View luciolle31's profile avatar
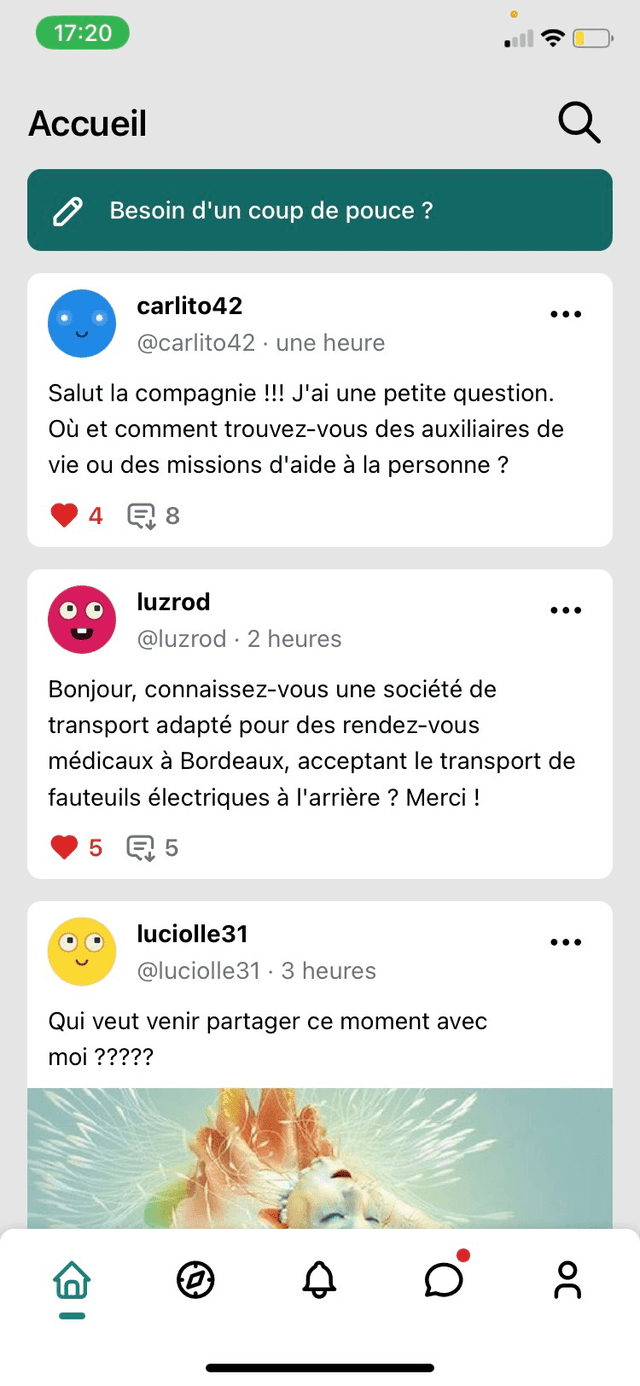Image resolution: width=640 pixels, height=1386 pixels. click(82, 951)
